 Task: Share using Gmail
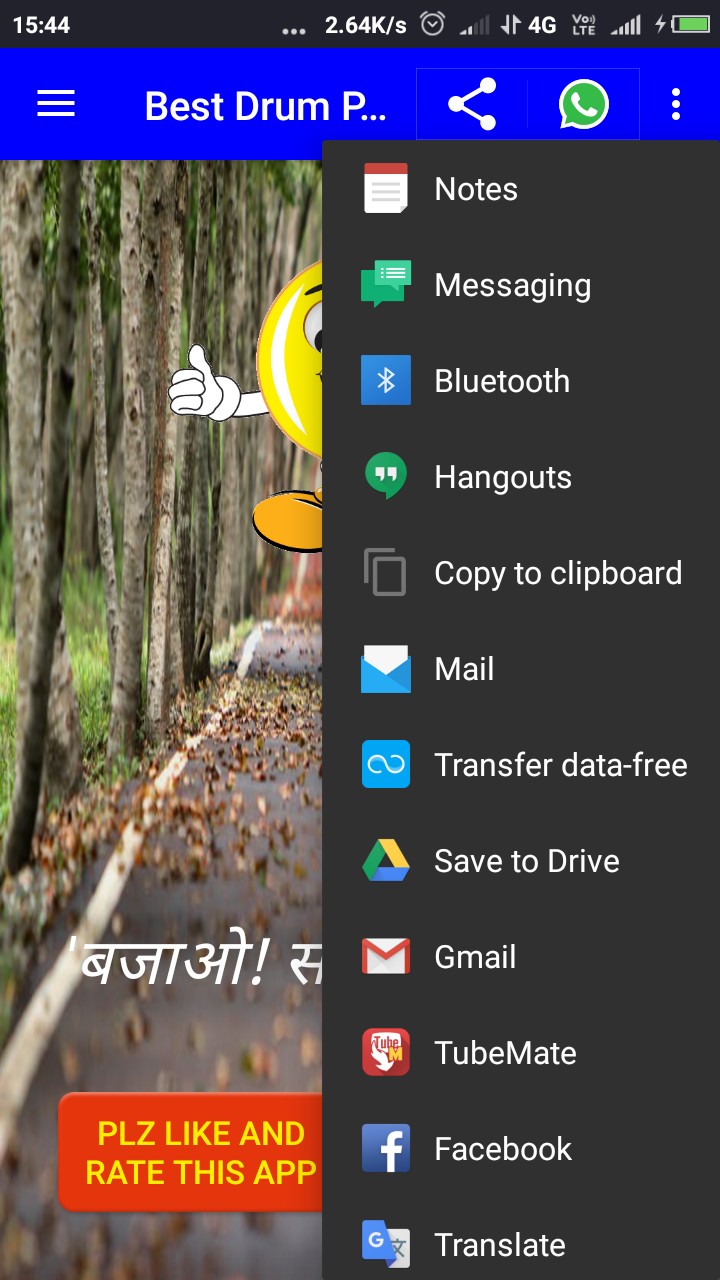pos(520,957)
